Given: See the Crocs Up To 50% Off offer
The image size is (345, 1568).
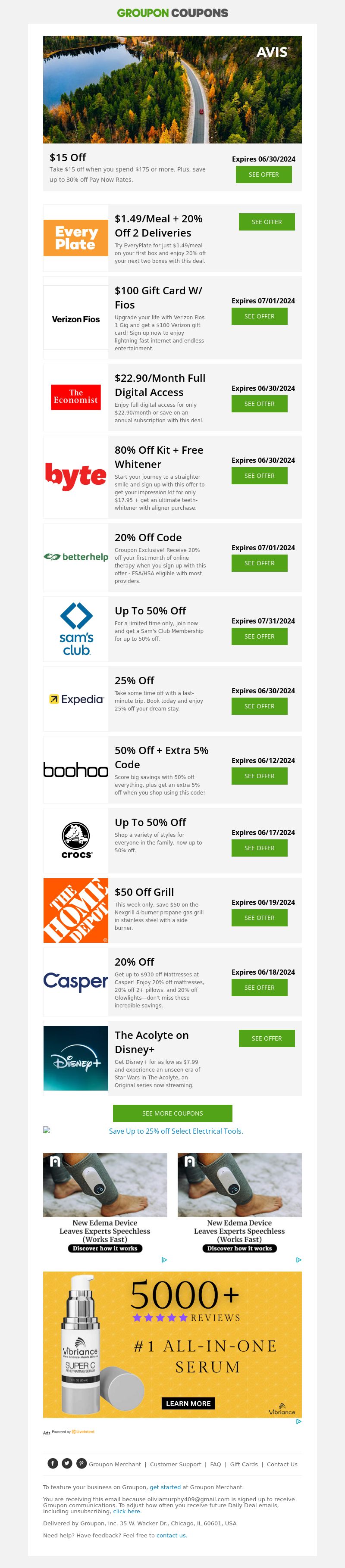Looking at the screenshot, I should (259, 848).
